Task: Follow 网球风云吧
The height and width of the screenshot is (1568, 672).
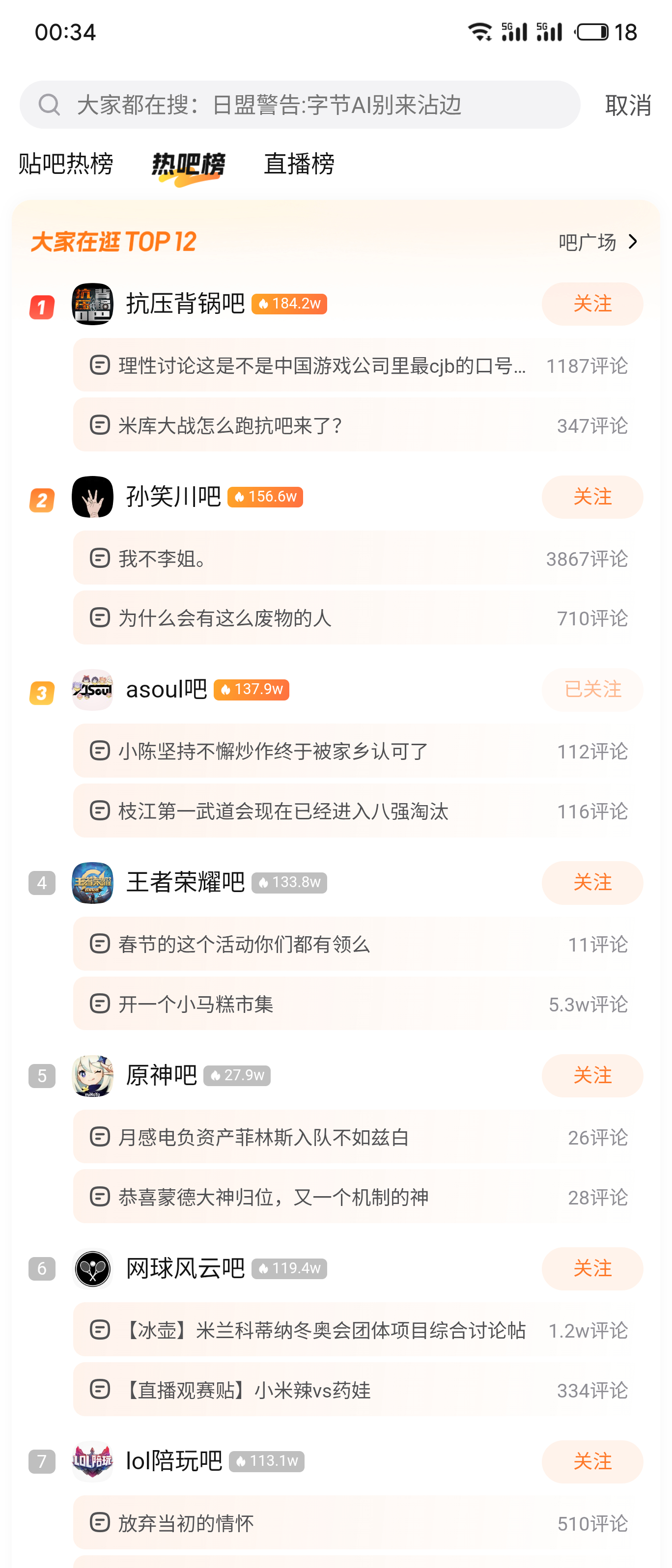Action: click(591, 1268)
